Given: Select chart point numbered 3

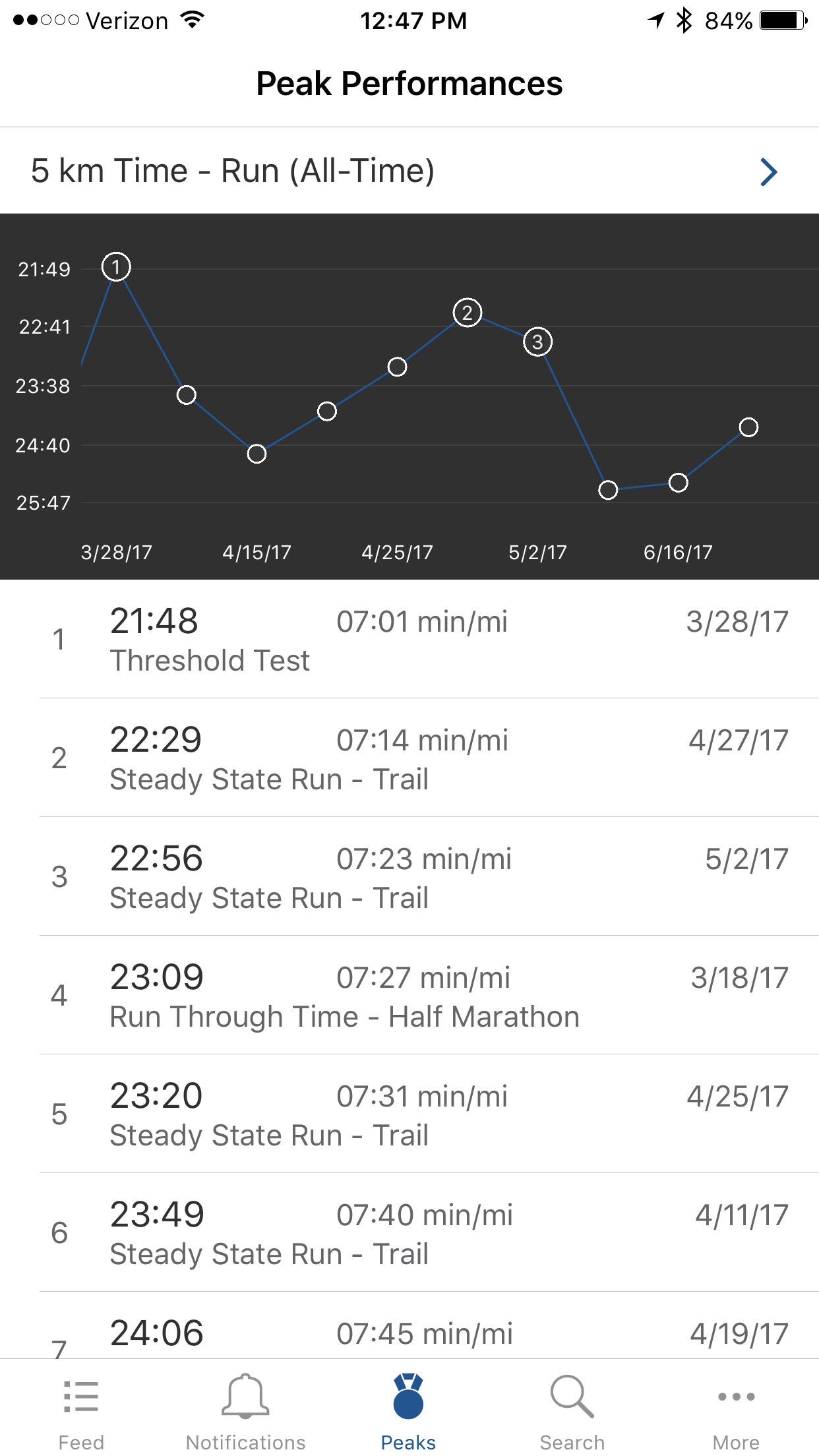Looking at the screenshot, I should point(537,342).
